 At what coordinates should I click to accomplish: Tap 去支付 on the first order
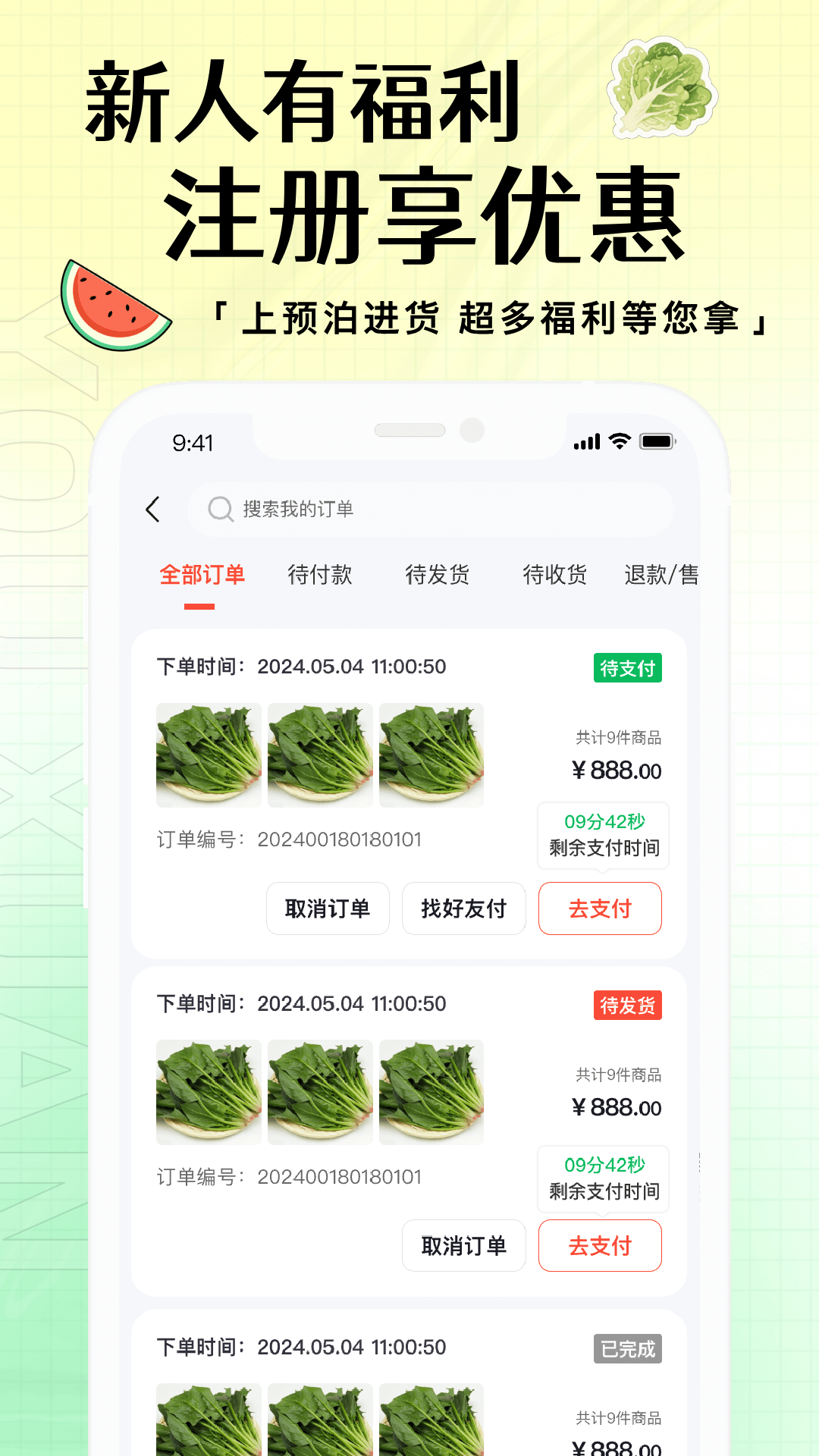[x=600, y=908]
